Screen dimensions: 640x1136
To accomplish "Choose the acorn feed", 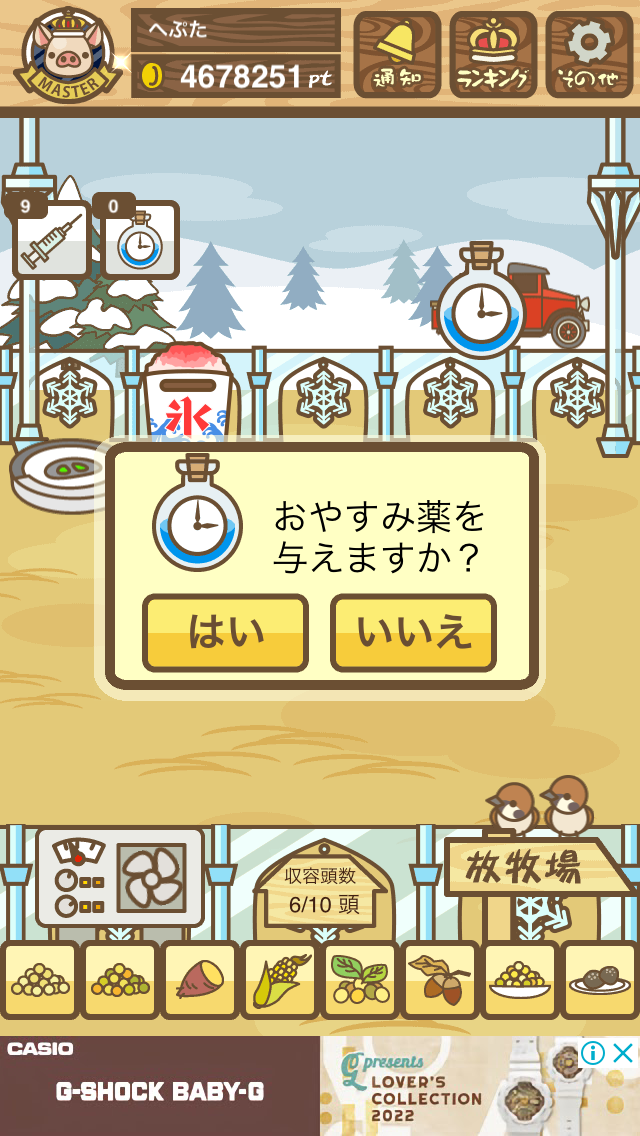I will coord(440,980).
